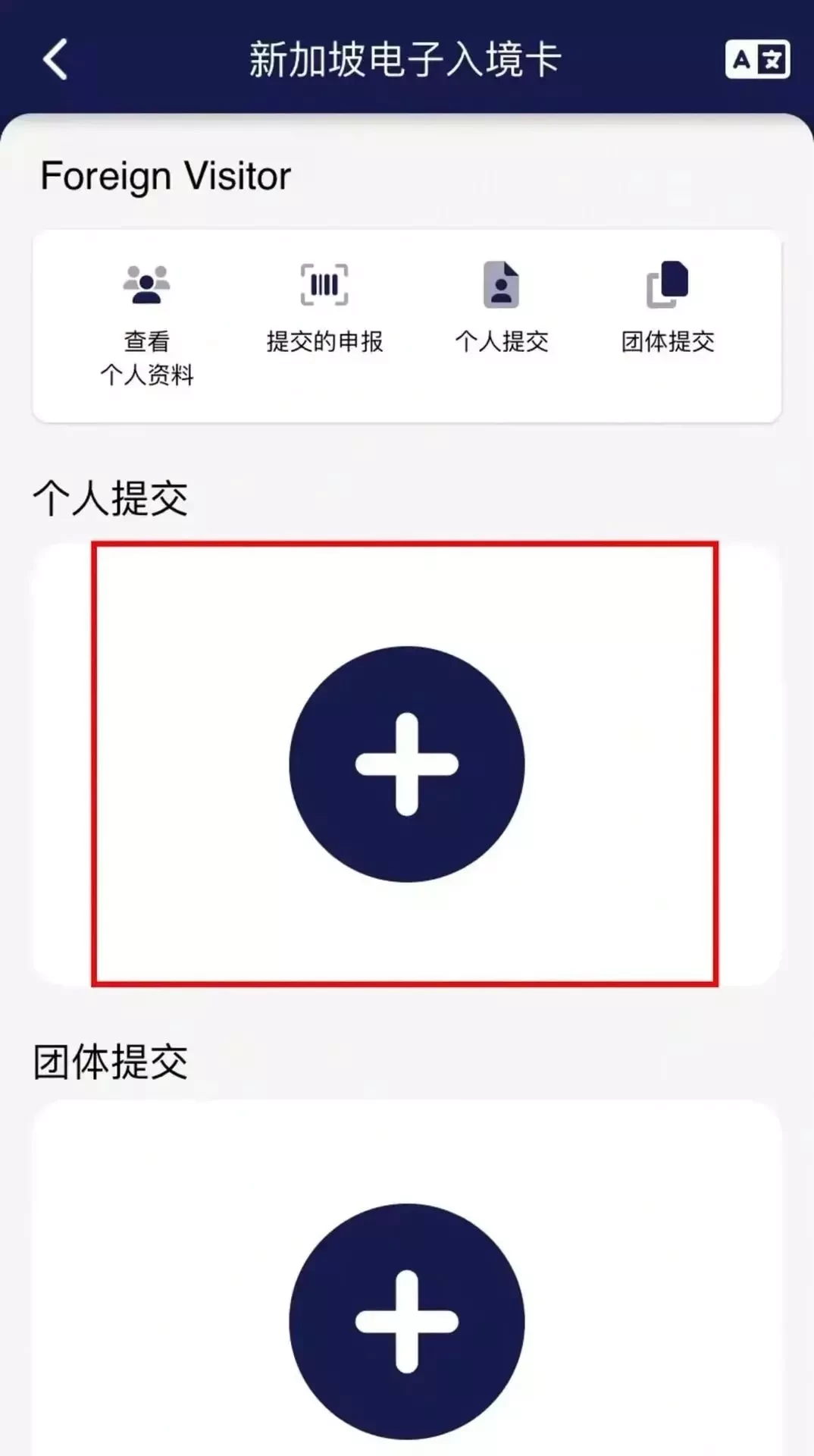This screenshot has width=814, height=1456.
Task: Open the language translation switcher
Action: click(x=756, y=59)
